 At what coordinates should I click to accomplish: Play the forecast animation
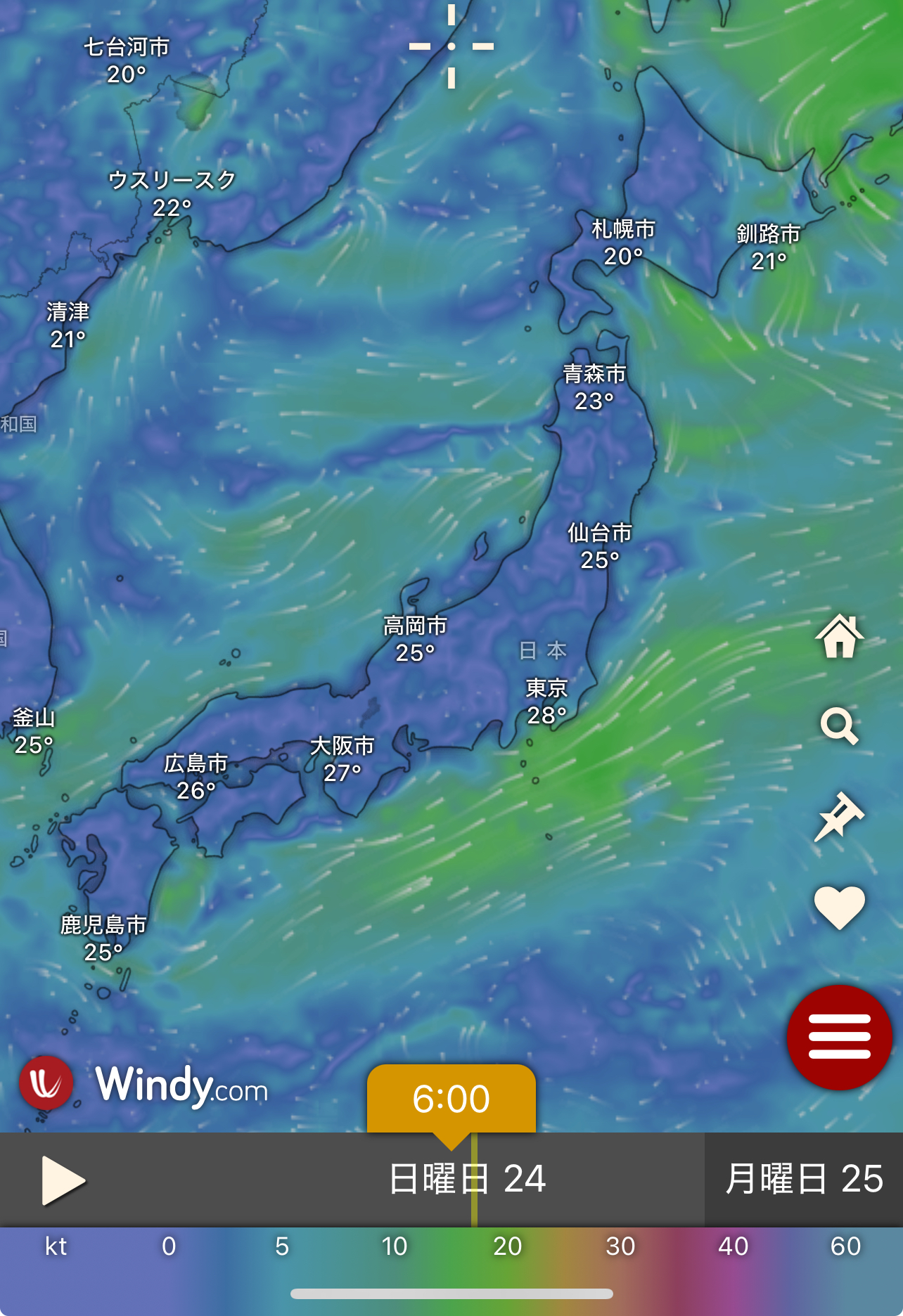(x=62, y=1180)
